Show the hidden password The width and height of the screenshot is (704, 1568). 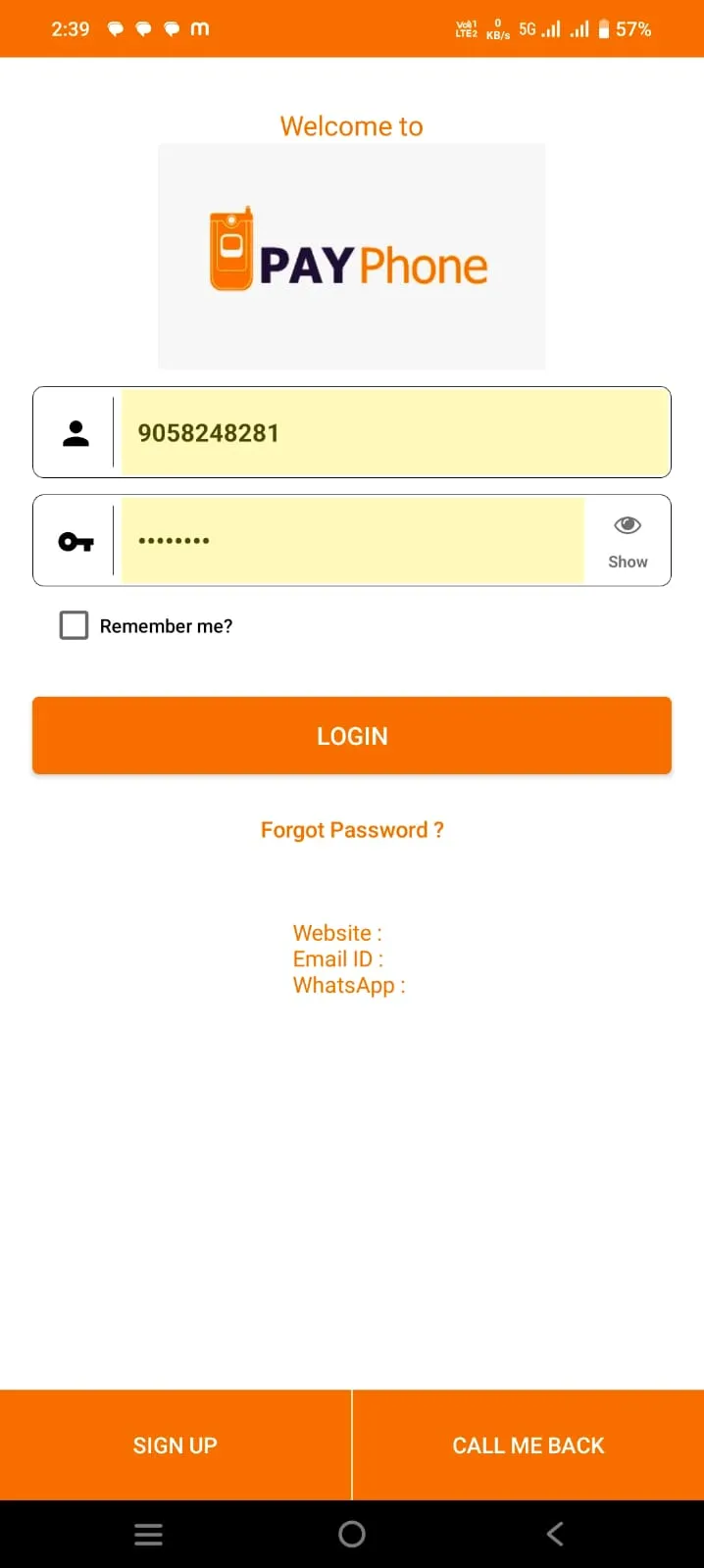click(628, 540)
